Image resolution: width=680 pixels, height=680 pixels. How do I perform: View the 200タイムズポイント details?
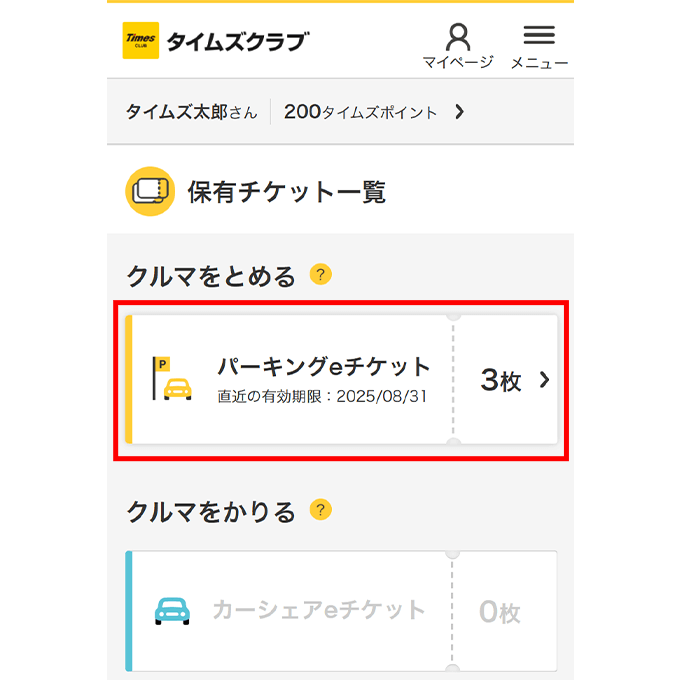(374, 112)
